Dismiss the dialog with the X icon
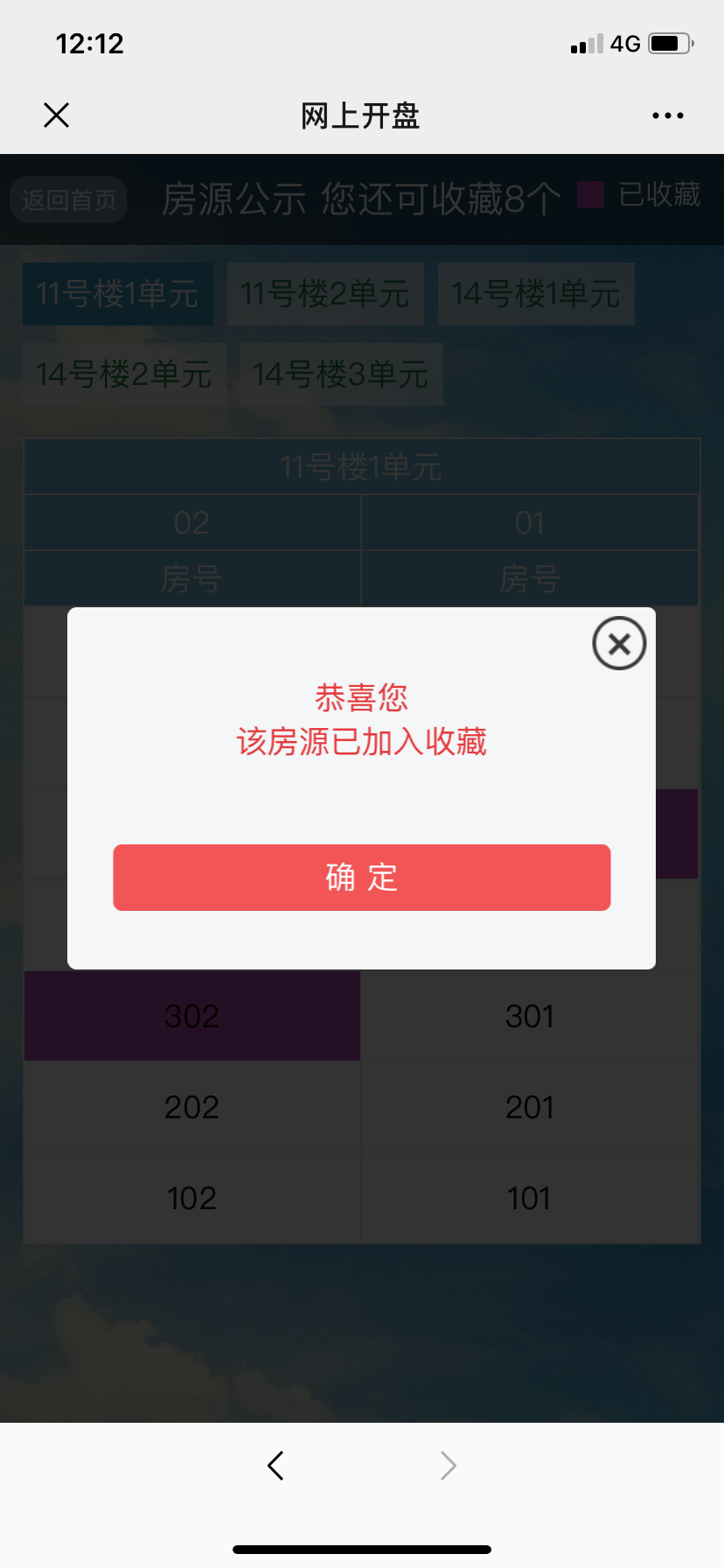The width and height of the screenshot is (724, 1568). click(x=619, y=644)
